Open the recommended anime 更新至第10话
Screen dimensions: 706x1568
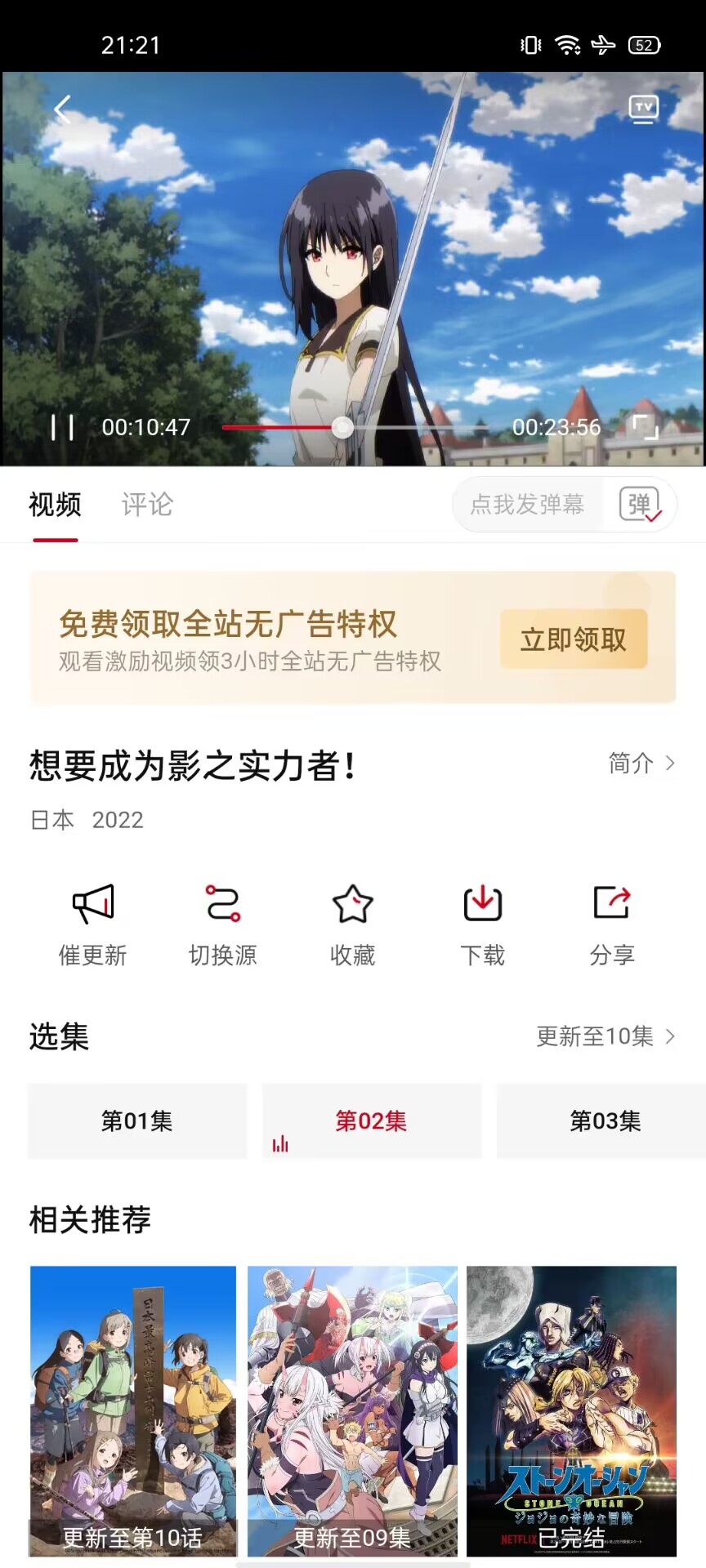pos(133,1410)
